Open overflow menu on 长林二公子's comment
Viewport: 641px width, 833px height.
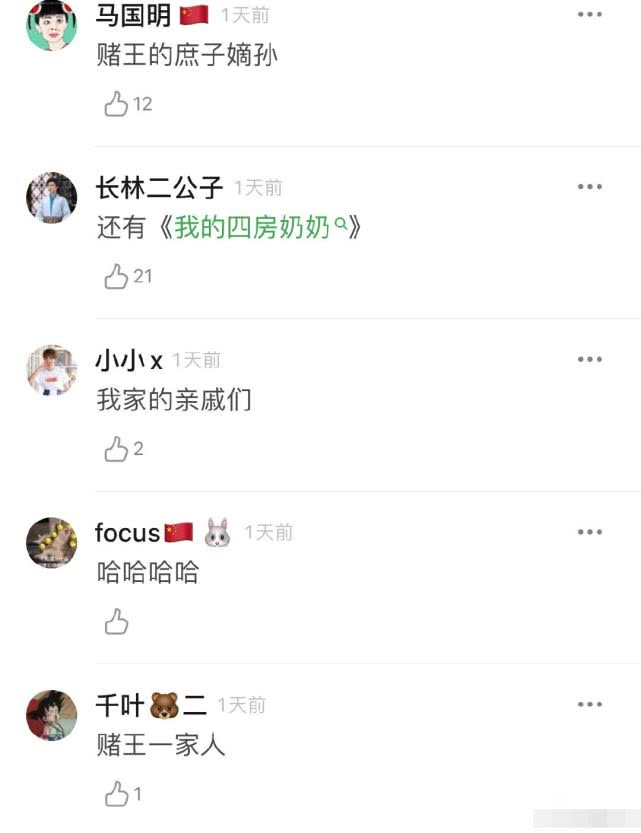[590, 187]
